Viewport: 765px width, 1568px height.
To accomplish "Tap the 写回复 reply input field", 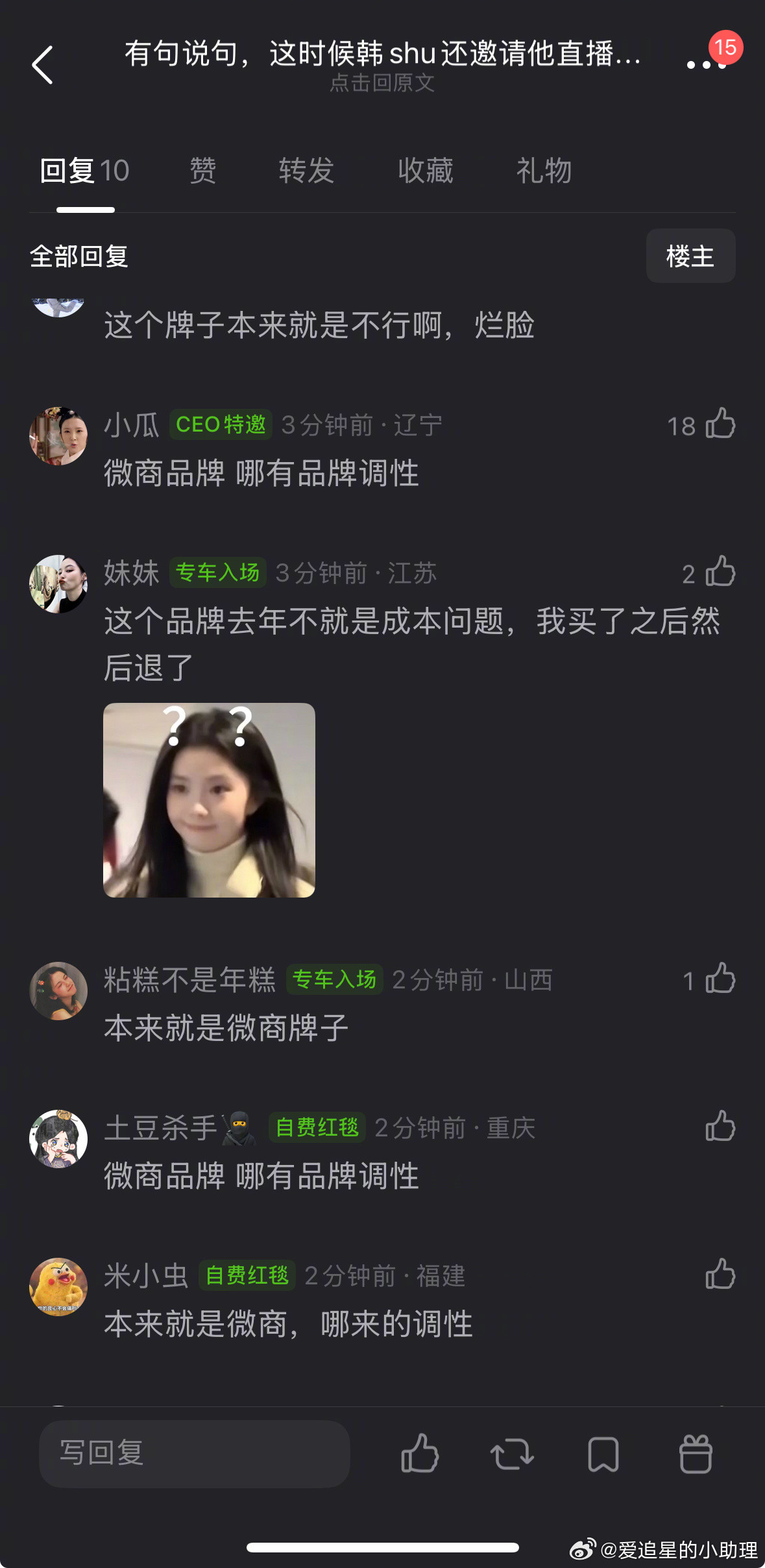I will click(x=195, y=1455).
